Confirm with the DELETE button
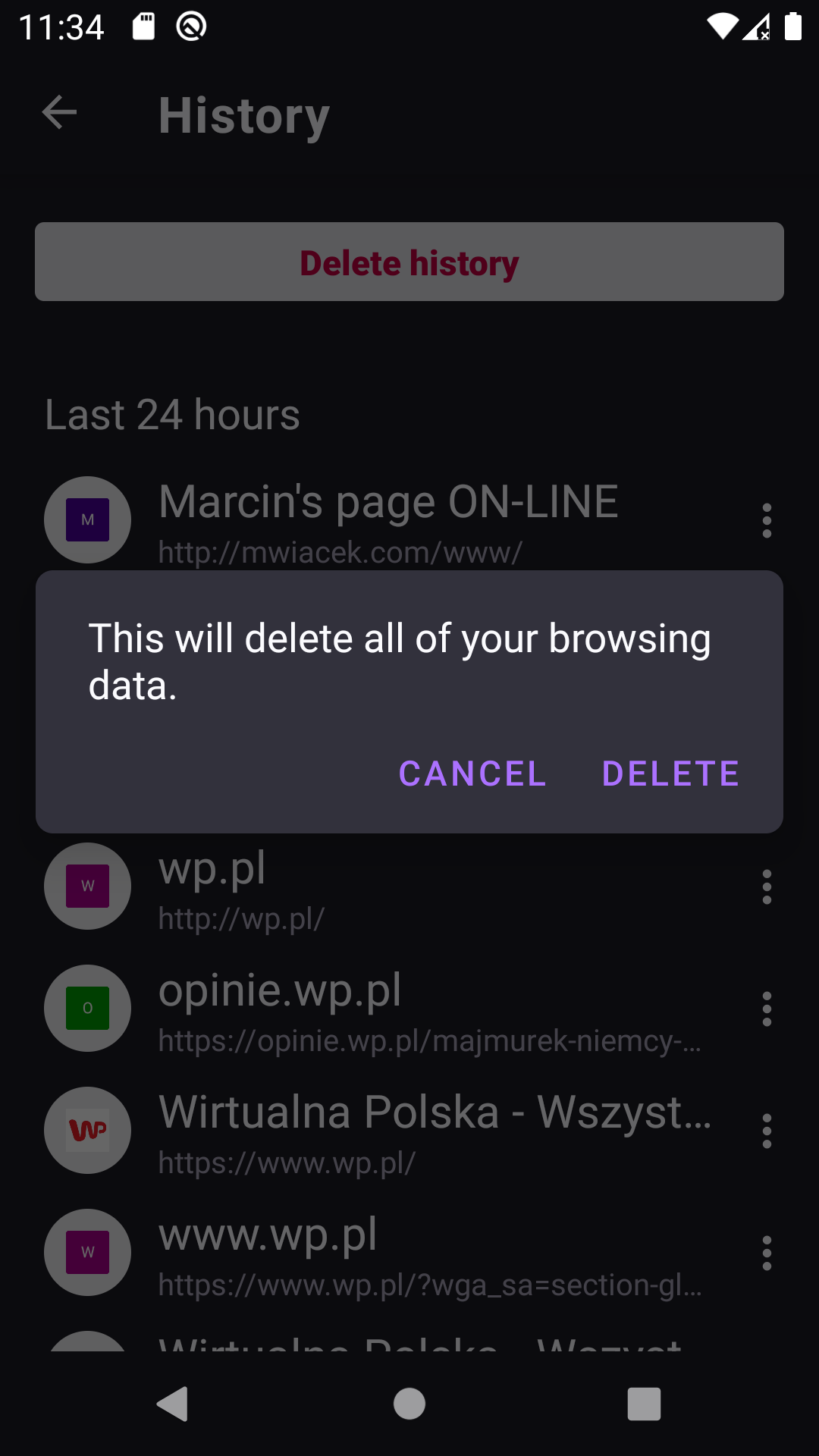This screenshot has height=1456, width=819. (x=670, y=773)
